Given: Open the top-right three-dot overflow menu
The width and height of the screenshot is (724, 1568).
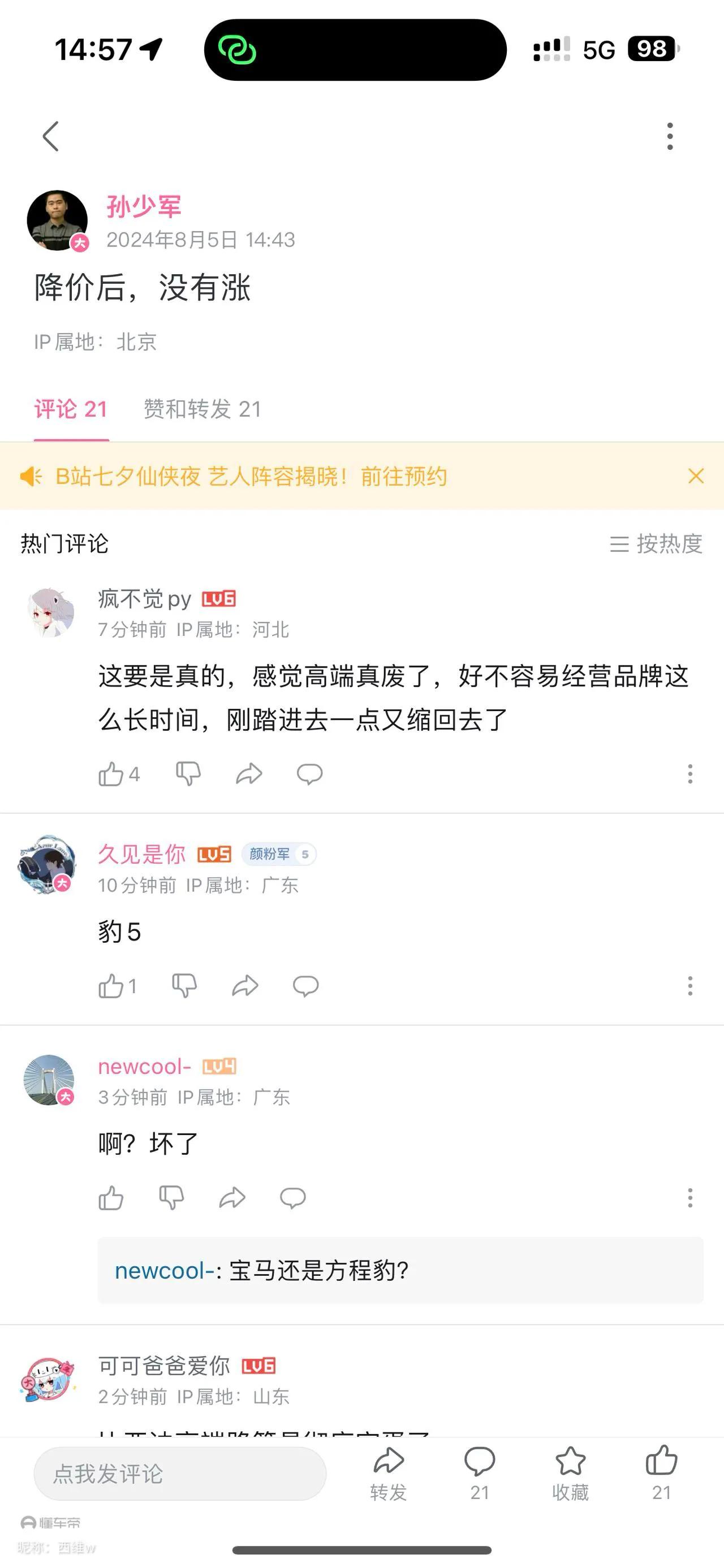Looking at the screenshot, I should pyautogui.click(x=670, y=135).
